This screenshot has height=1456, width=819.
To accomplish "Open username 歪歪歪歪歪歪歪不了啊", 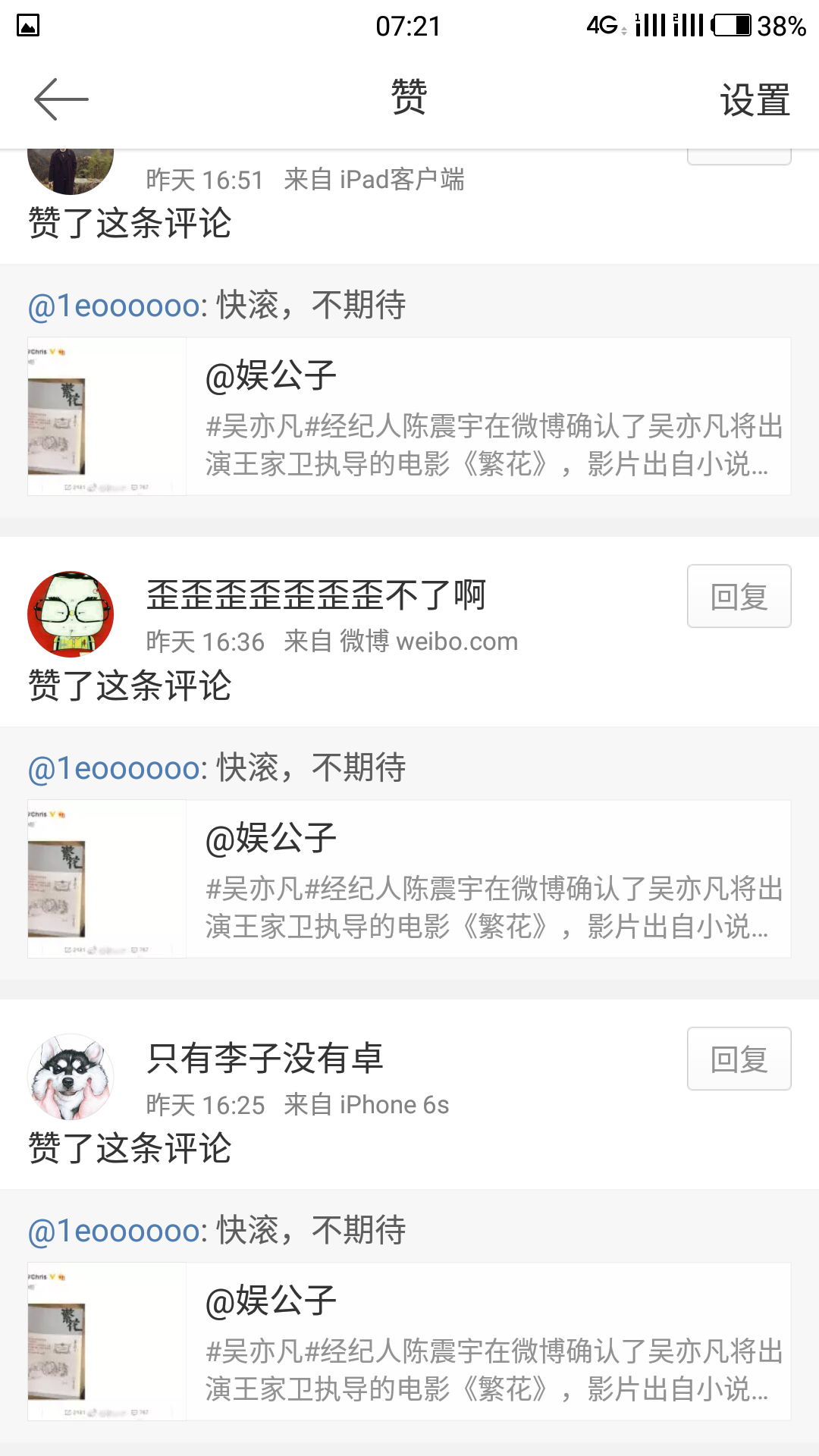I will (x=317, y=596).
